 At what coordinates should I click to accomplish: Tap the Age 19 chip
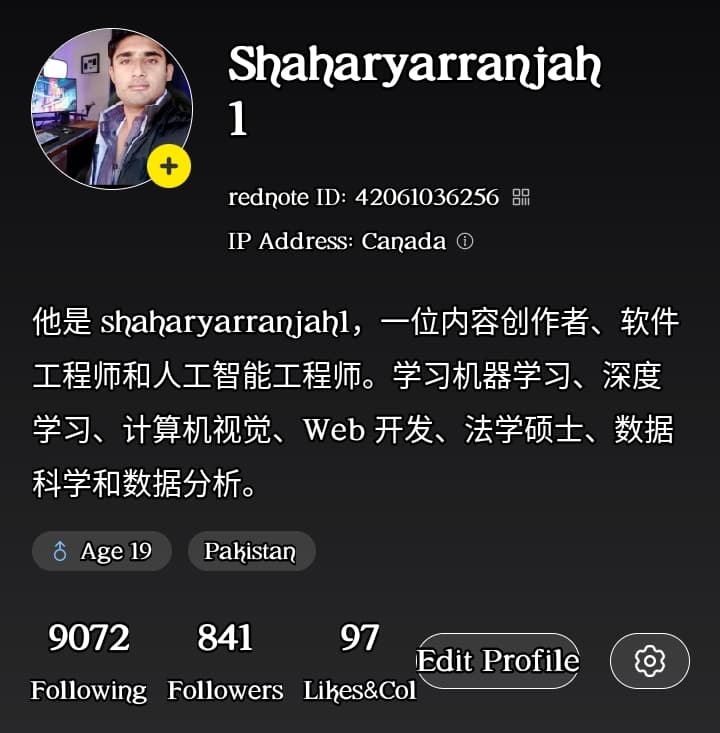coord(102,551)
